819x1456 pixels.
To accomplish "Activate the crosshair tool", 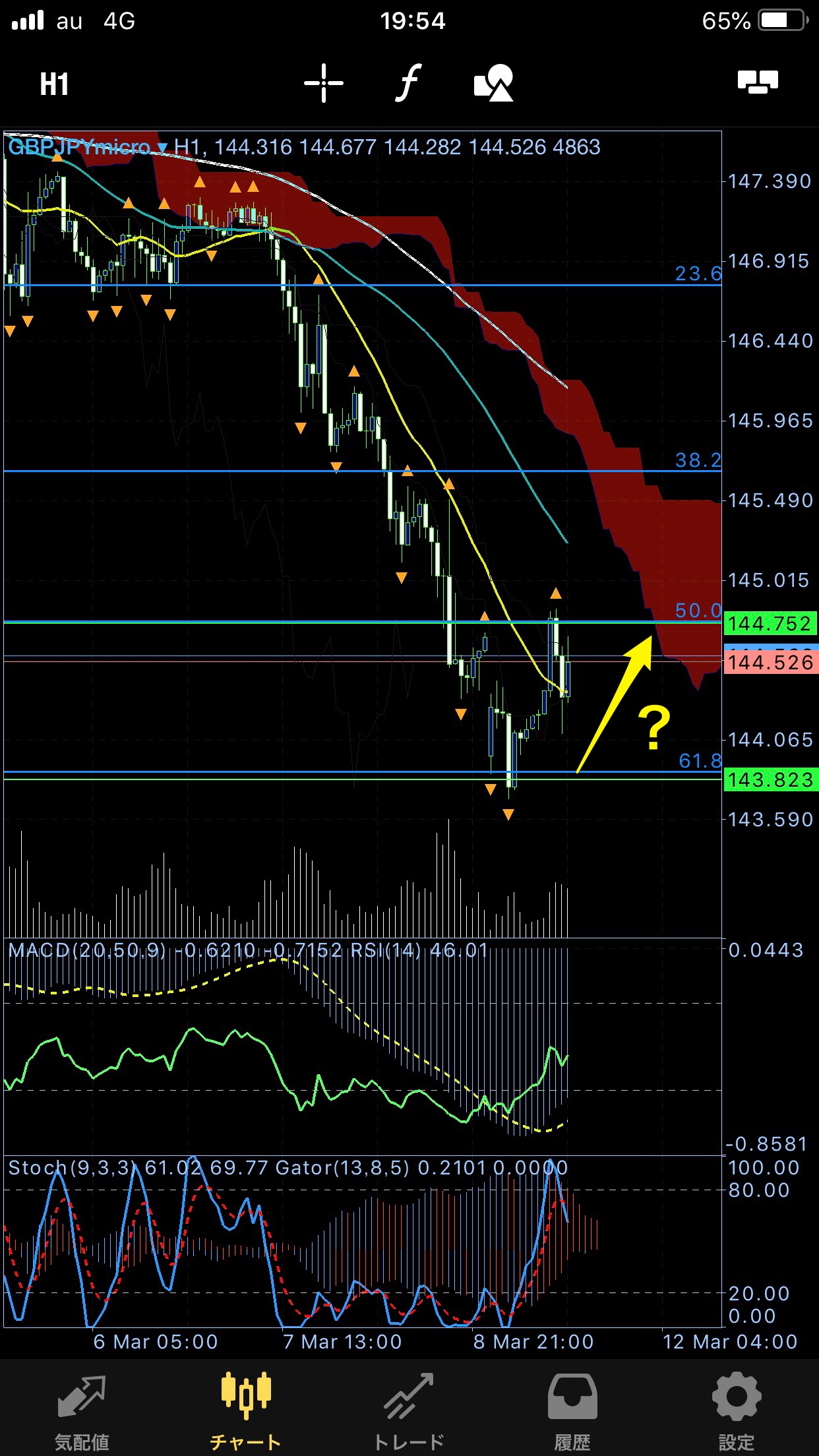I will point(323,83).
